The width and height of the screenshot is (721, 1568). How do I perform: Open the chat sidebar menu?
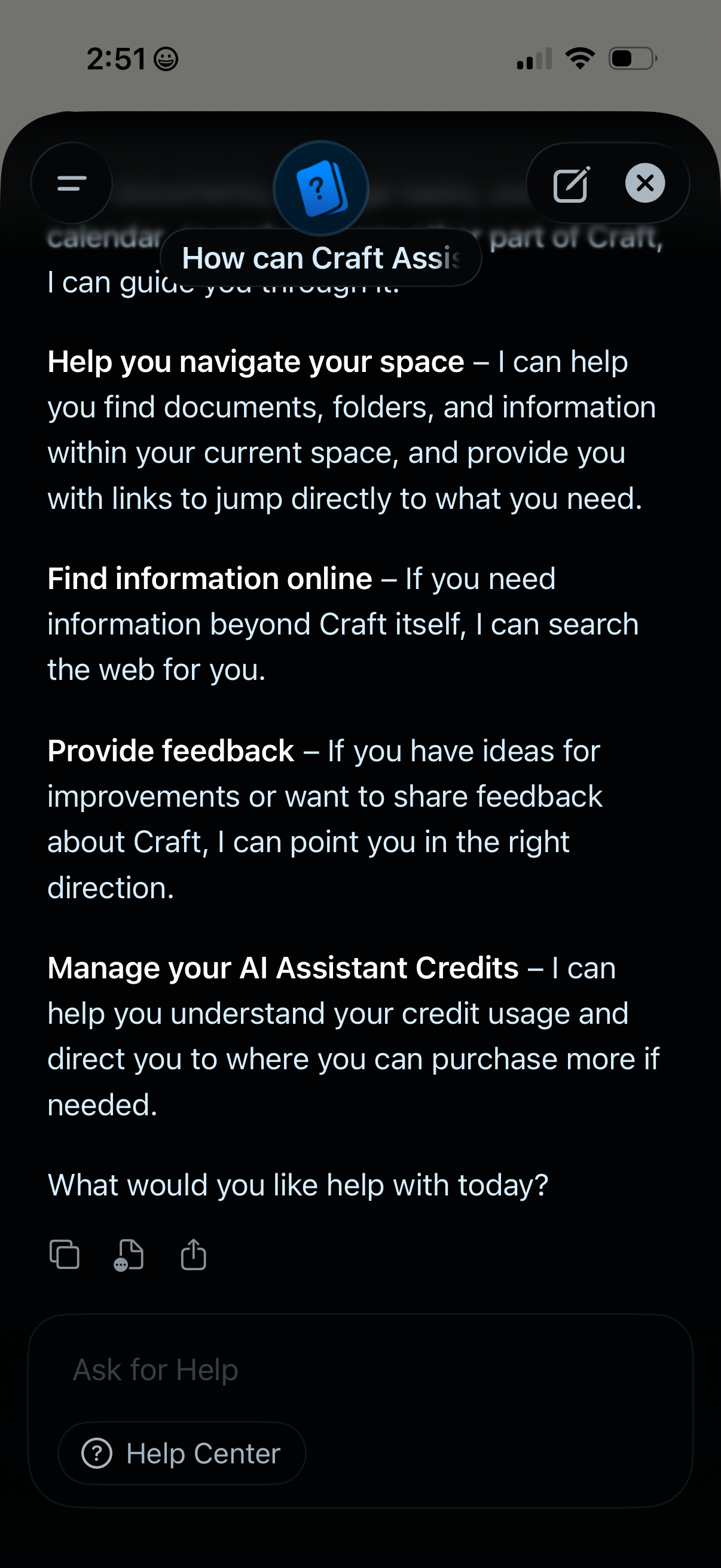click(71, 183)
